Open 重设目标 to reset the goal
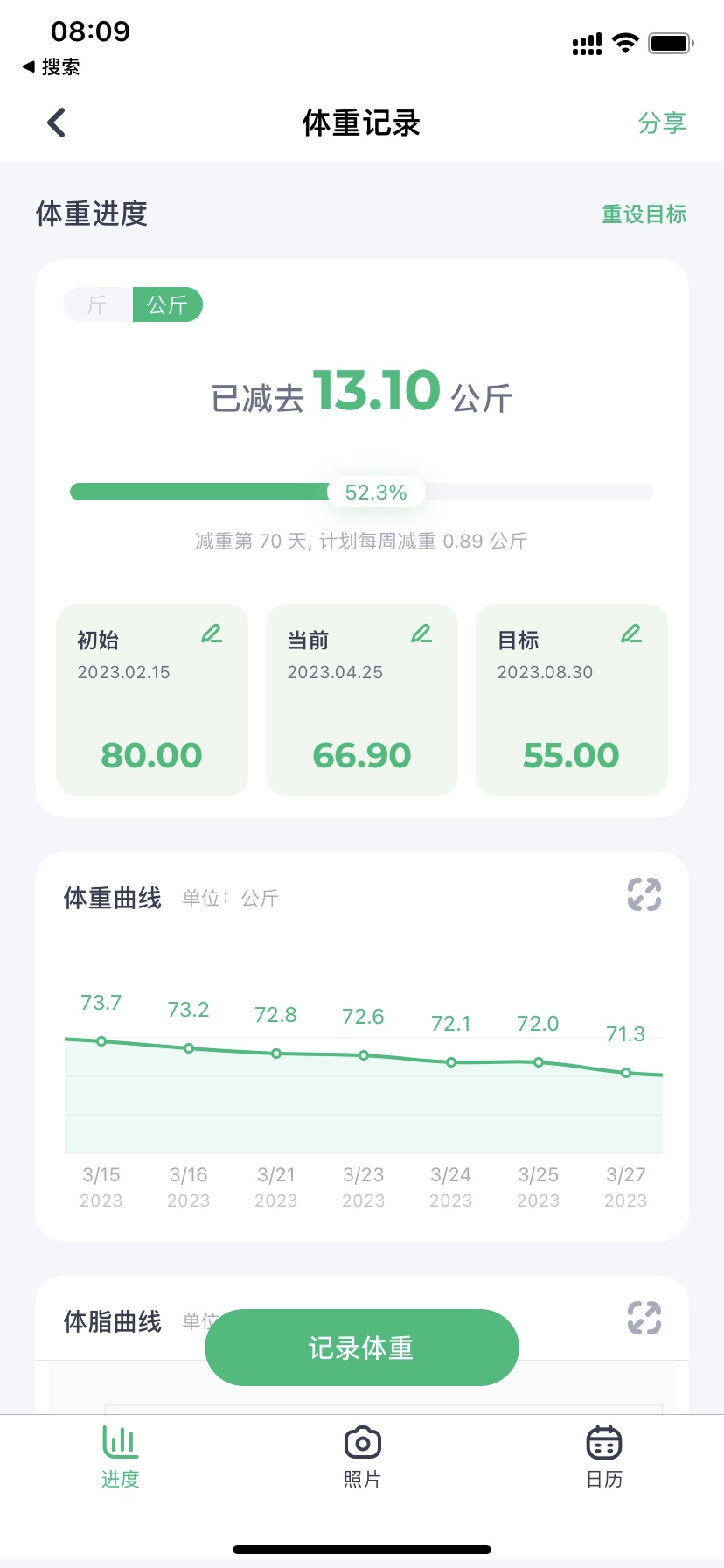Image resolution: width=724 pixels, height=1568 pixels. [644, 214]
